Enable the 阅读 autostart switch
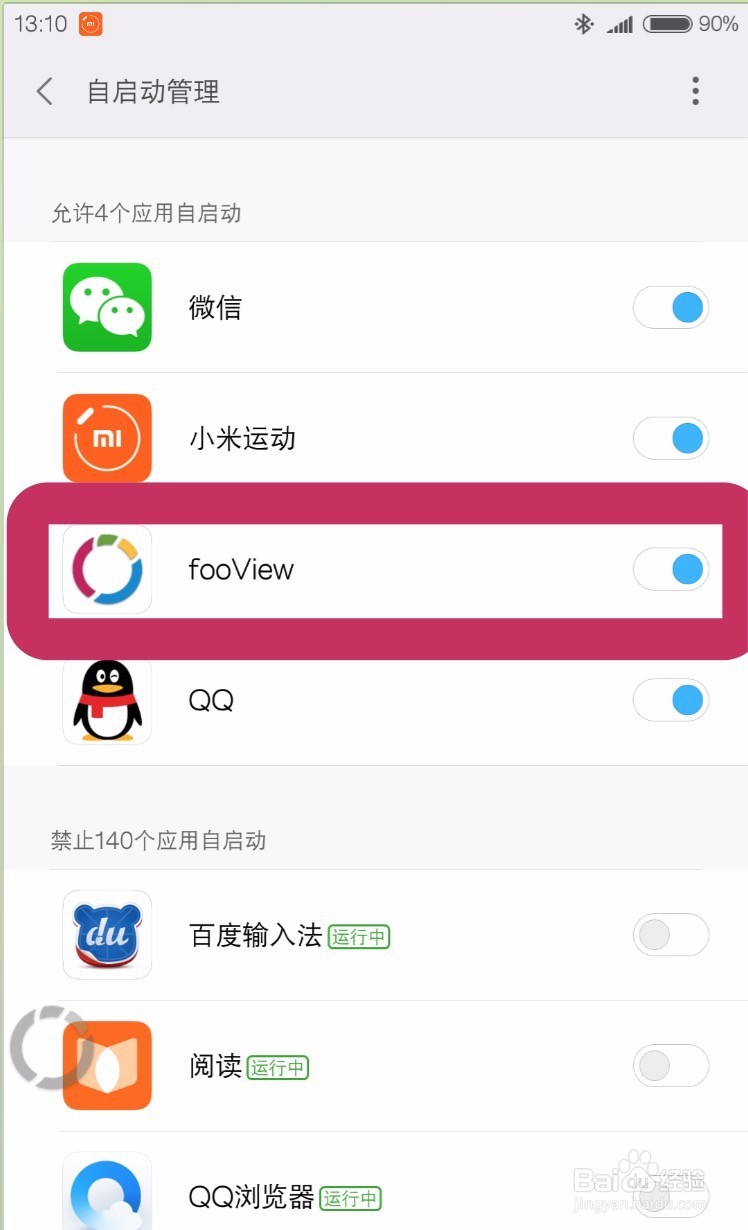748x1230 pixels. (671, 1065)
